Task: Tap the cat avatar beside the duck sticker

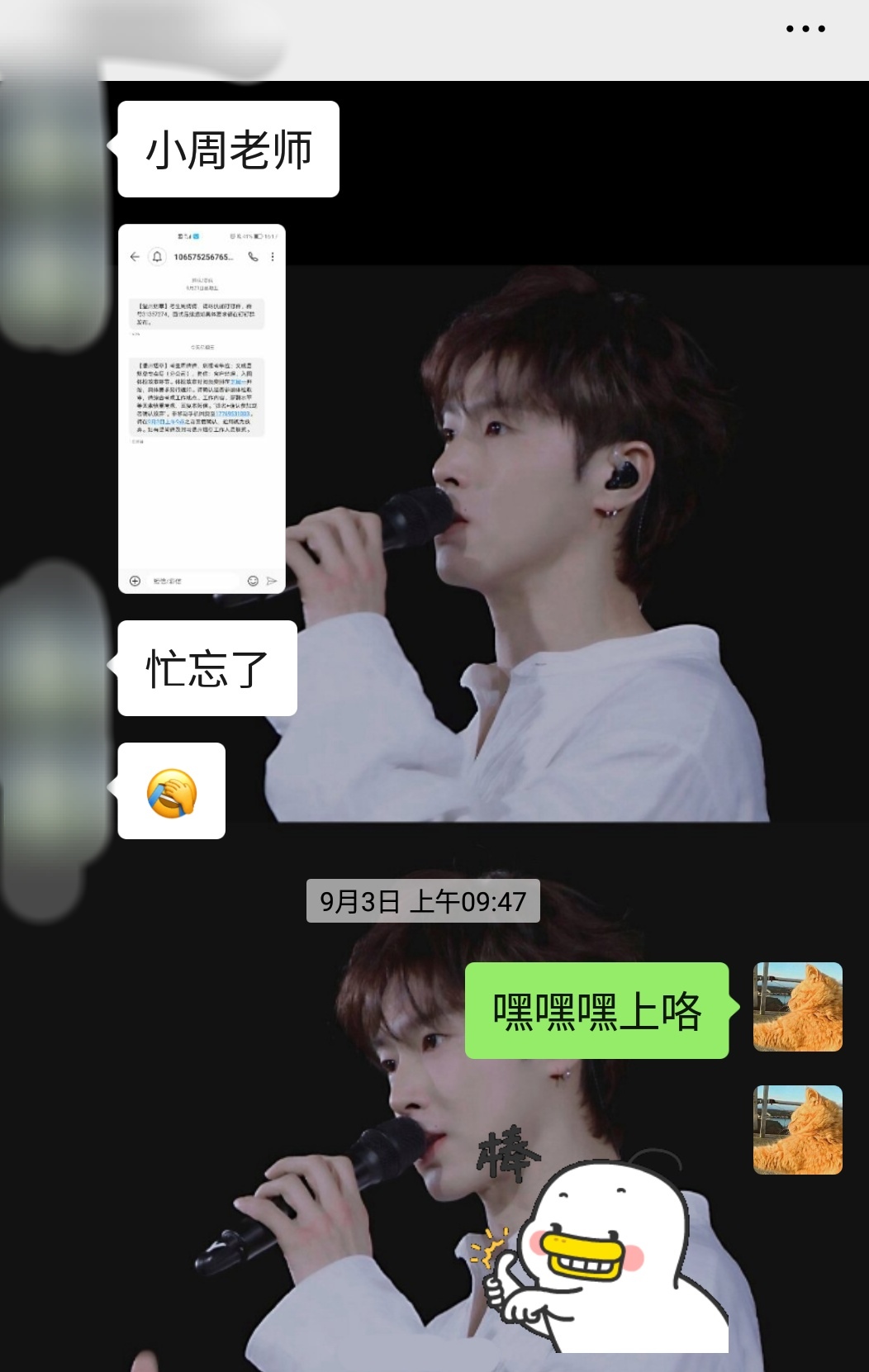Action: (797, 1129)
